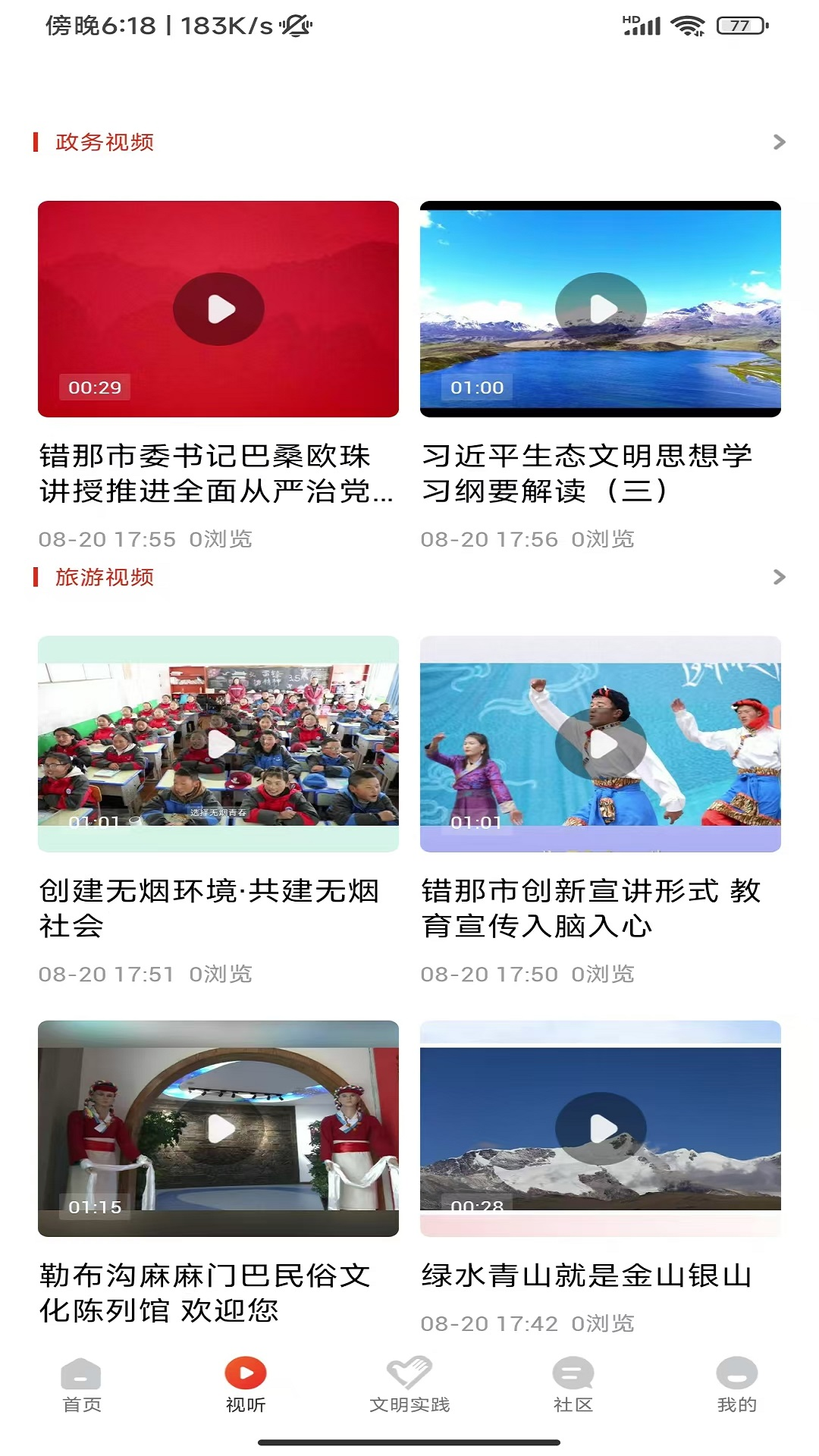Go to the 首页 tab
The width and height of the screenshot is (819, 1456).
coord(81,1385)
